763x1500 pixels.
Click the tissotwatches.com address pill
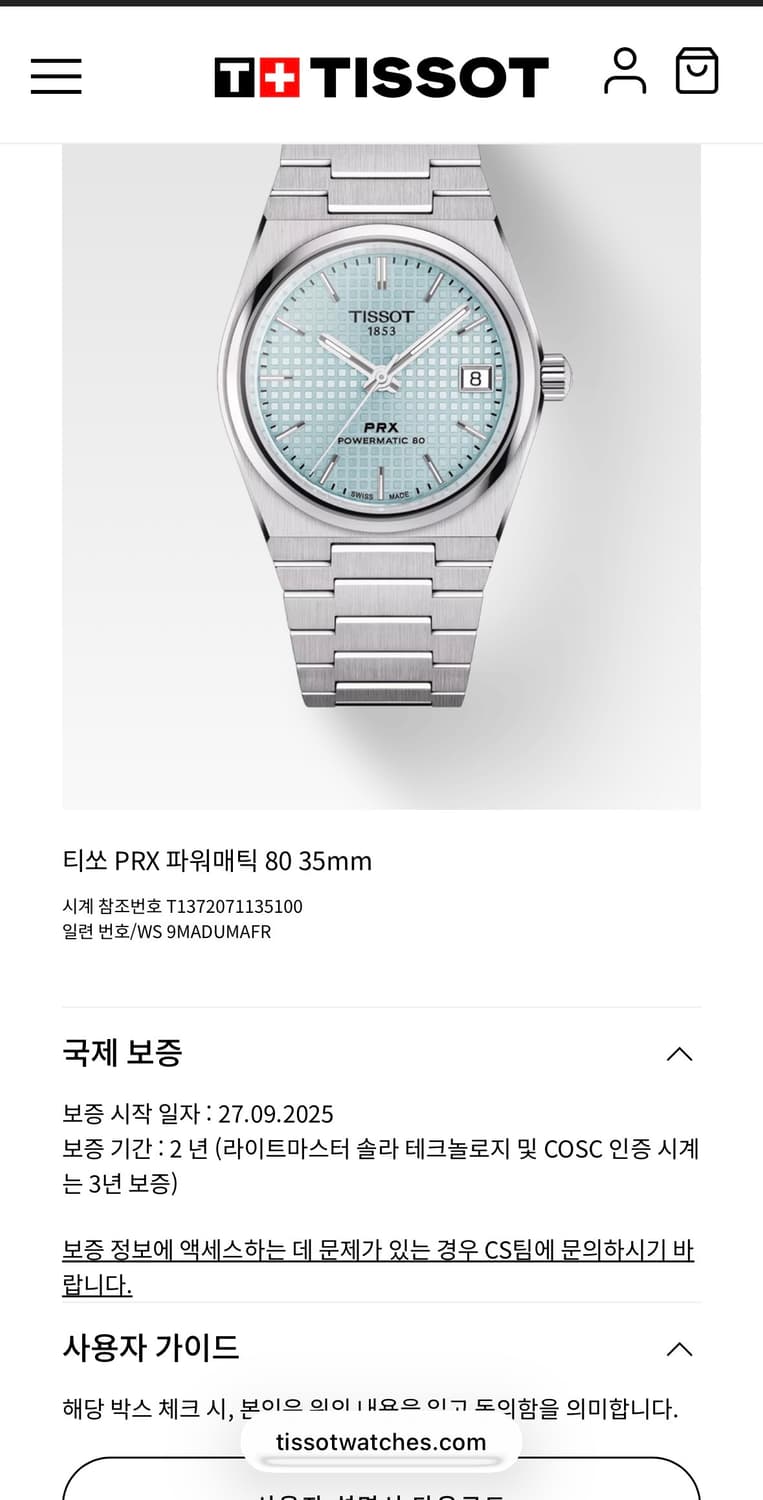point(381,1441)
